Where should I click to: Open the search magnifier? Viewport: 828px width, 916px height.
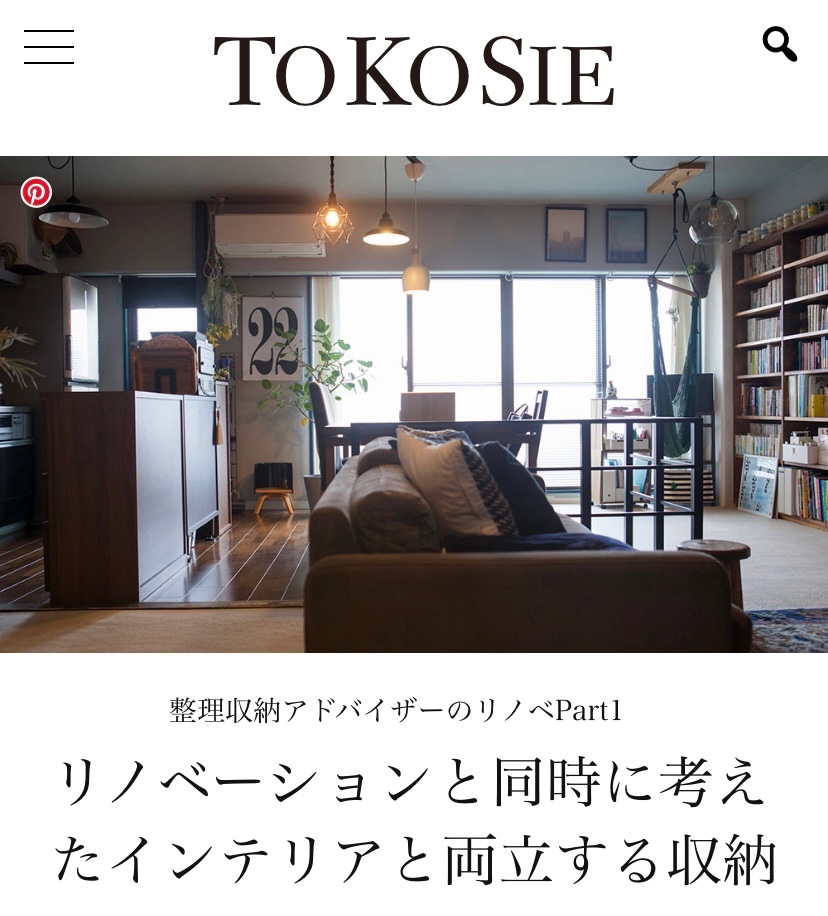tap(779, 44)
